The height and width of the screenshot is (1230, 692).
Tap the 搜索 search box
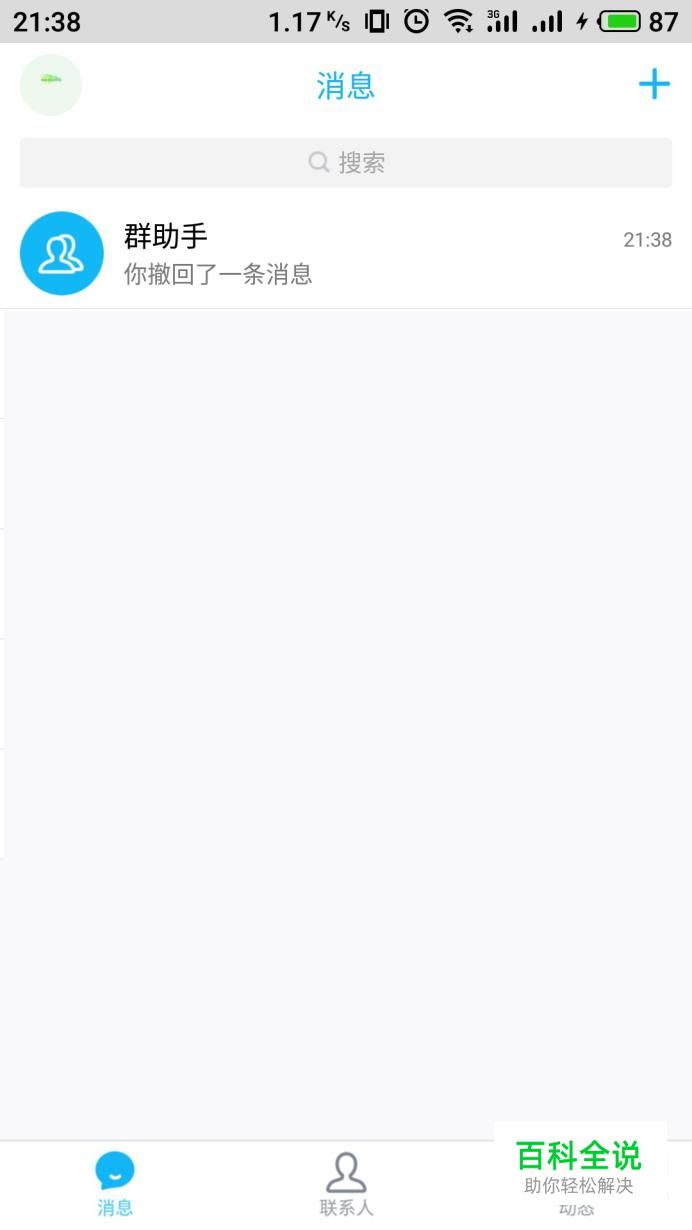tap(346, 163)
